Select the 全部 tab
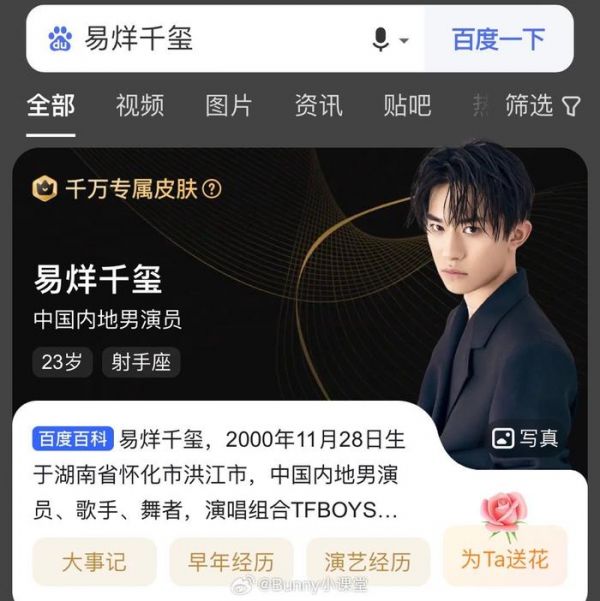This screenshot has height=601, width=600. 50,105
